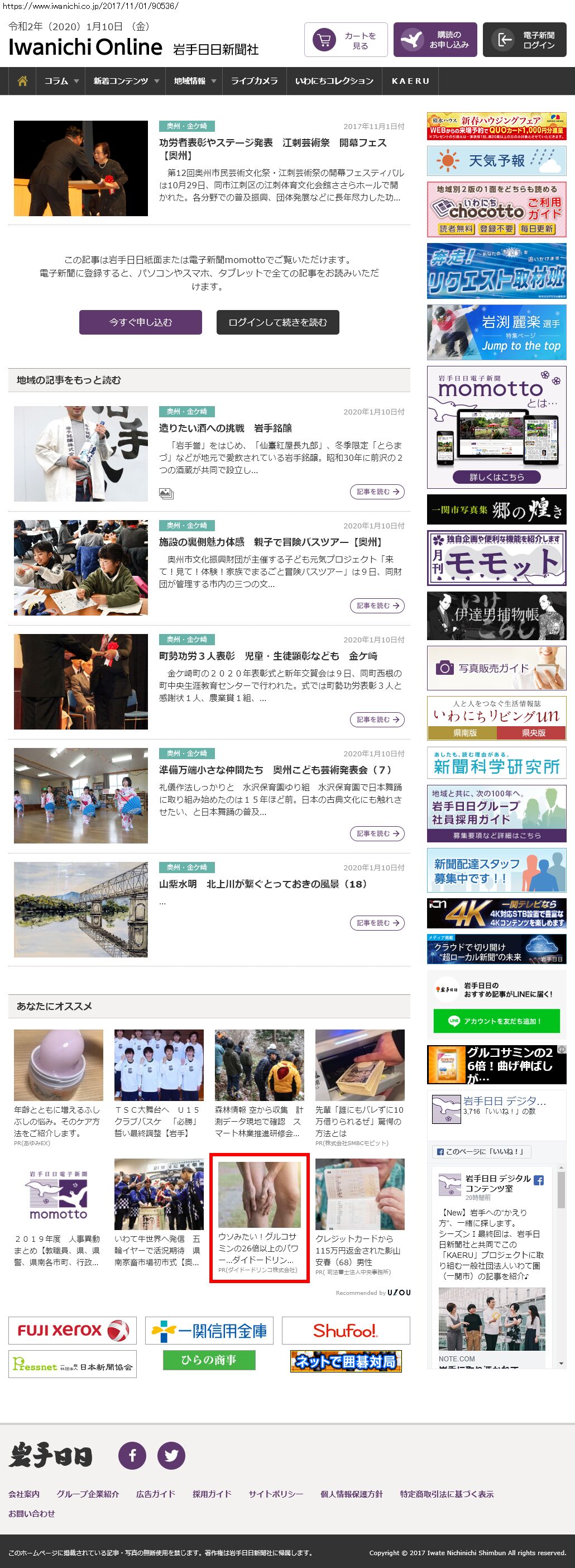The width and height of the screenshot is (575, 1568).
Task: Expand the コラム menu
Action: 61,81
